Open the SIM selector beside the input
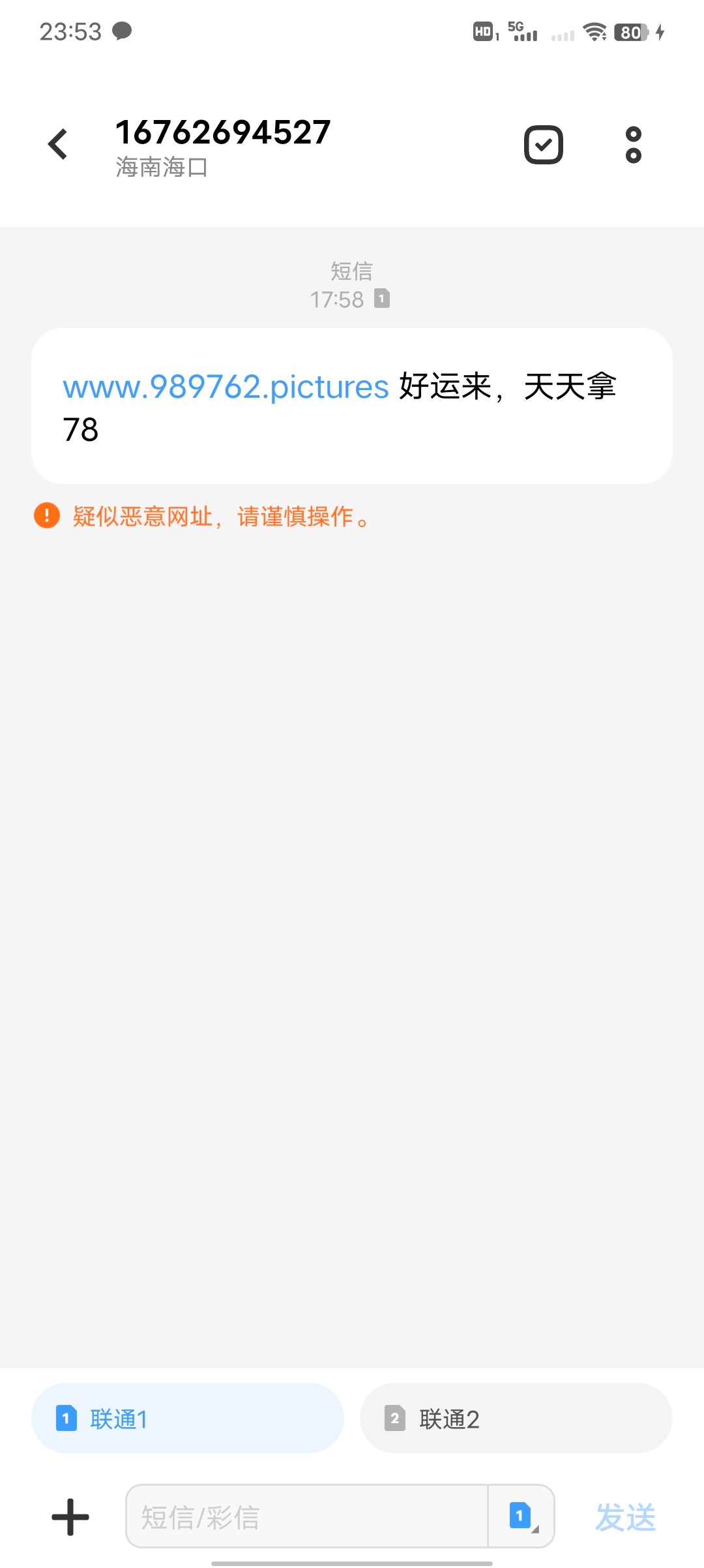 [x=521, y=1516]
